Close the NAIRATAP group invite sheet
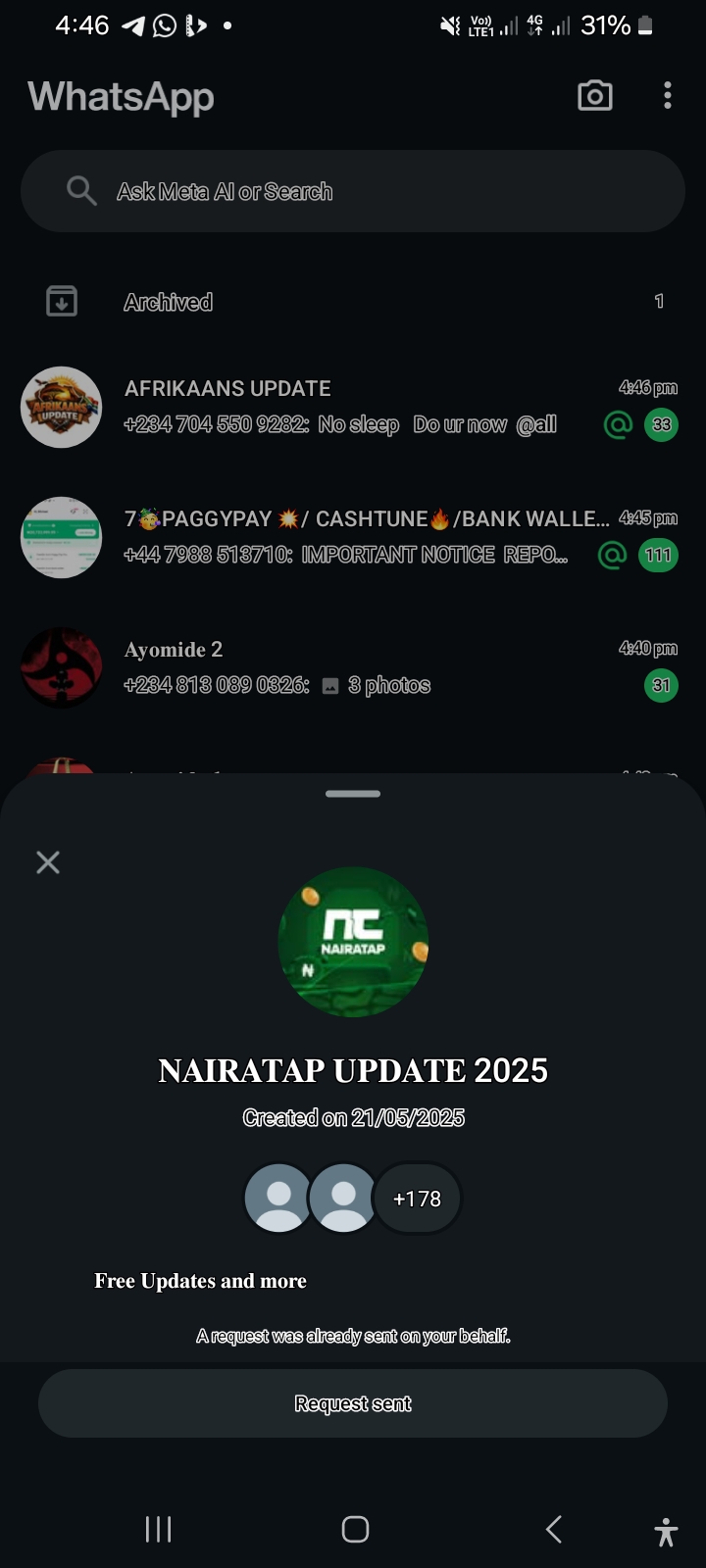706x1568 pixels. (48, 862)
